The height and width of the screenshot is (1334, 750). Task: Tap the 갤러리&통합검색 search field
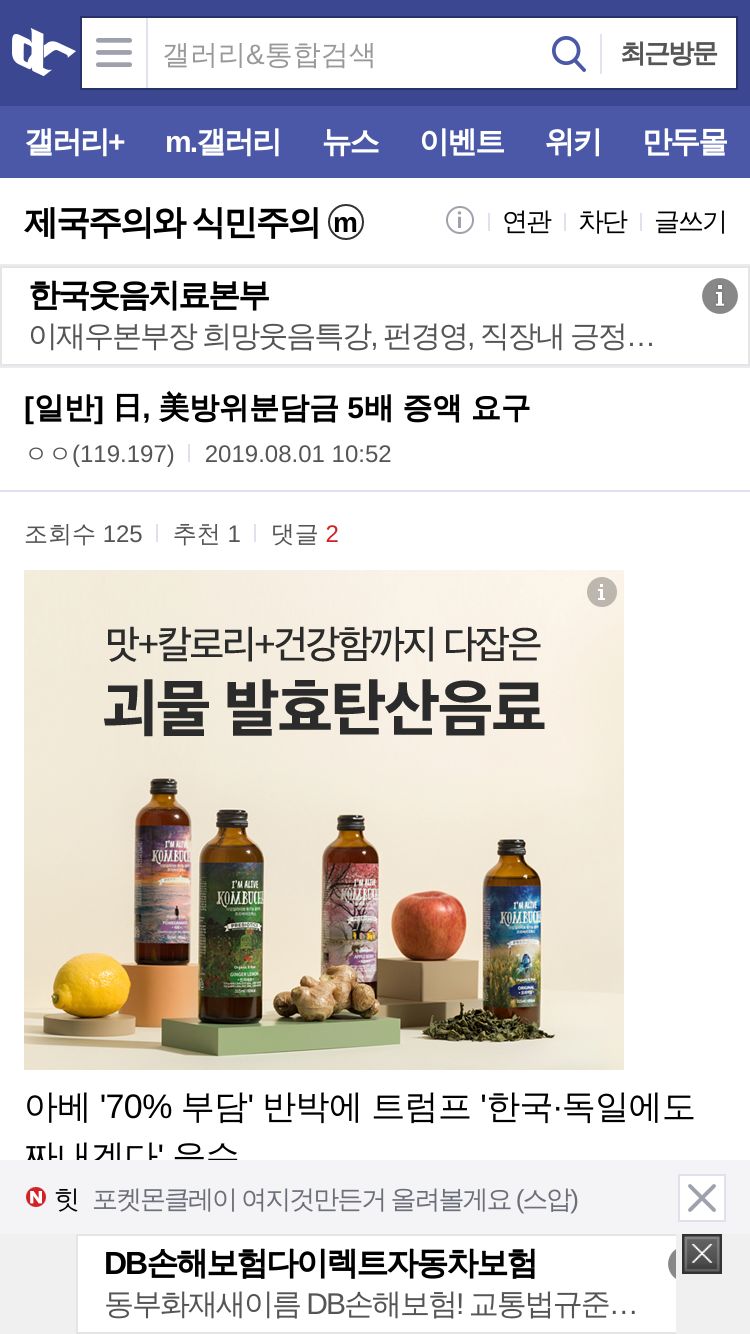tap(343, 53)
